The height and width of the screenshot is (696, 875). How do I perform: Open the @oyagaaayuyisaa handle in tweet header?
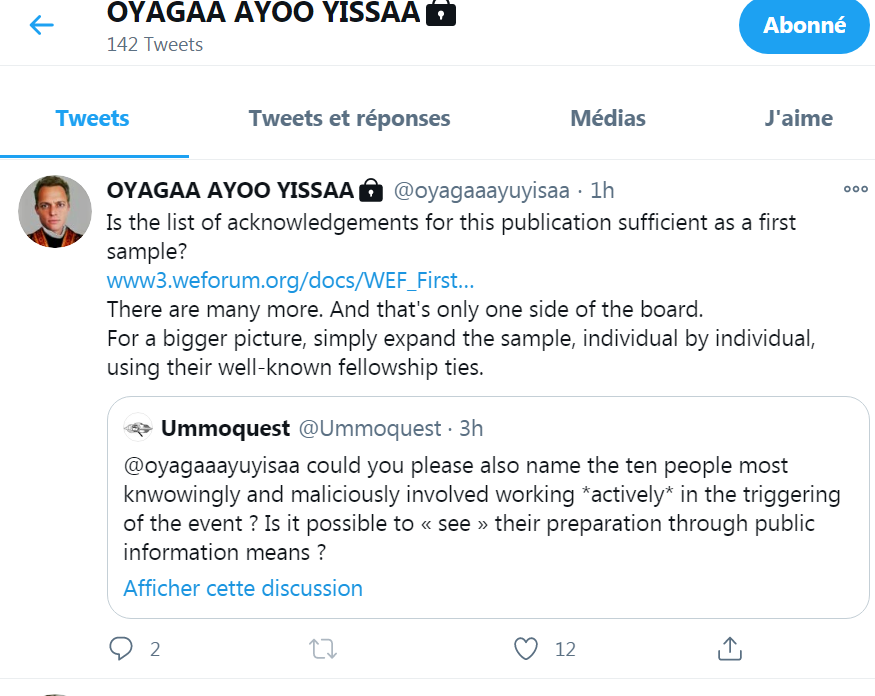481,190
